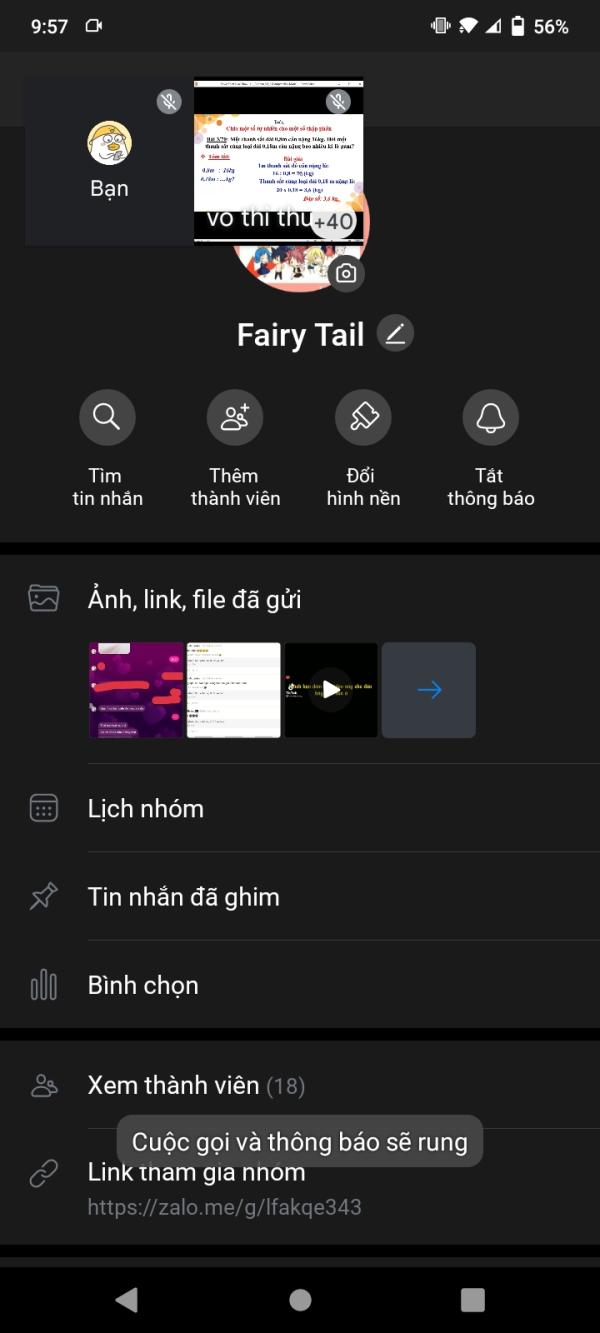Open the Bạn call tile
Viewport: 600px width, 1333px height.
108,162
